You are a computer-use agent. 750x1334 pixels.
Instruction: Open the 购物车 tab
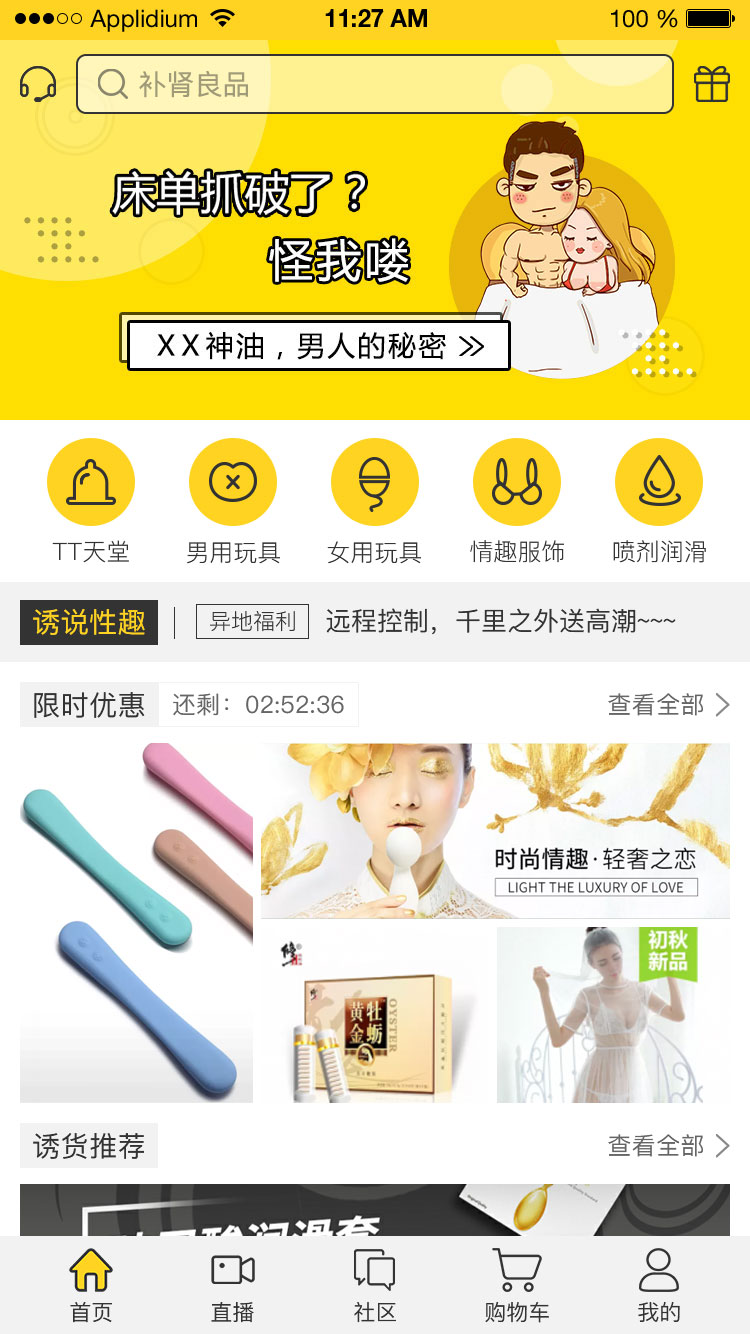point(517,1286)
